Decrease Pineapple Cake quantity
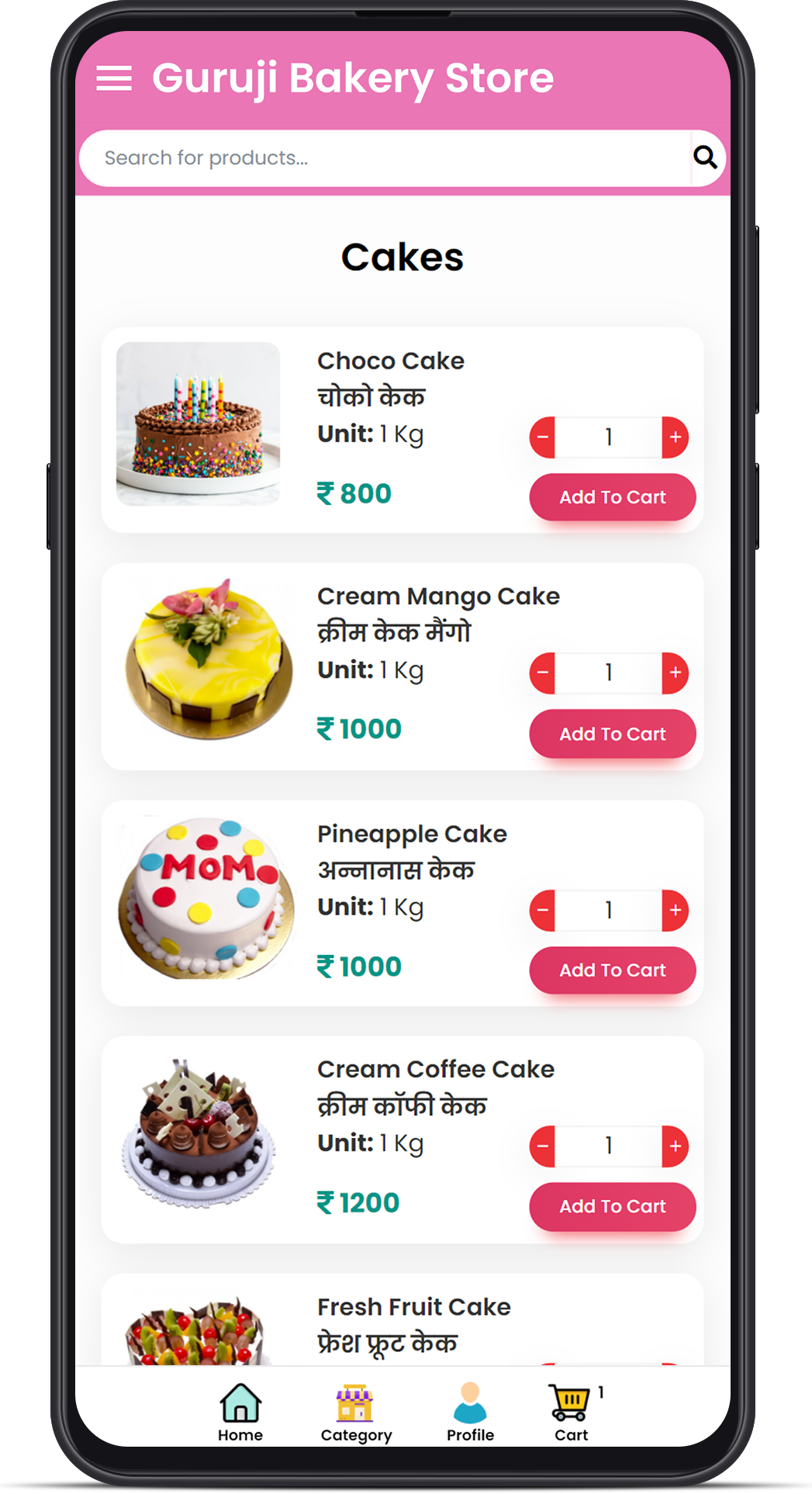 [543, 910]
